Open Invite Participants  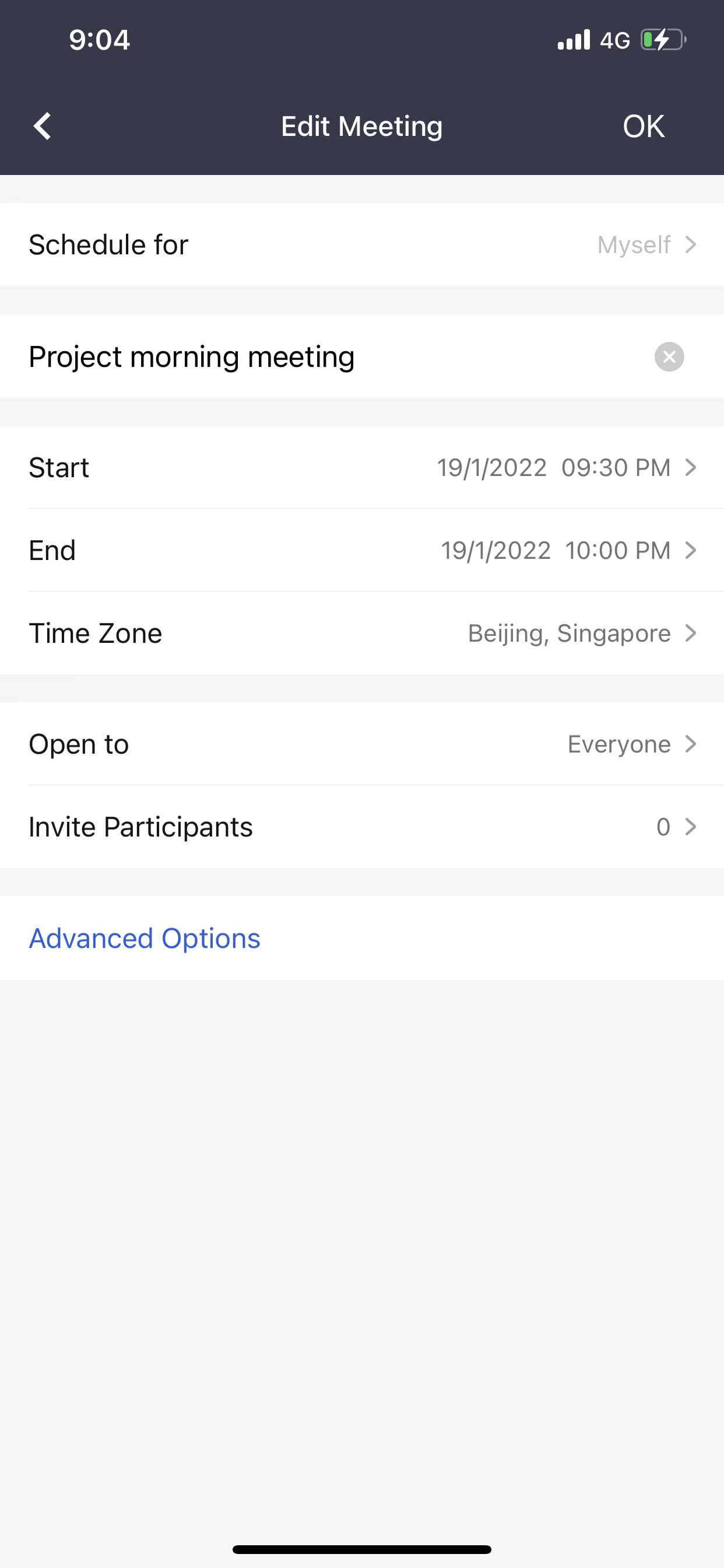click(x=362, y=827)
